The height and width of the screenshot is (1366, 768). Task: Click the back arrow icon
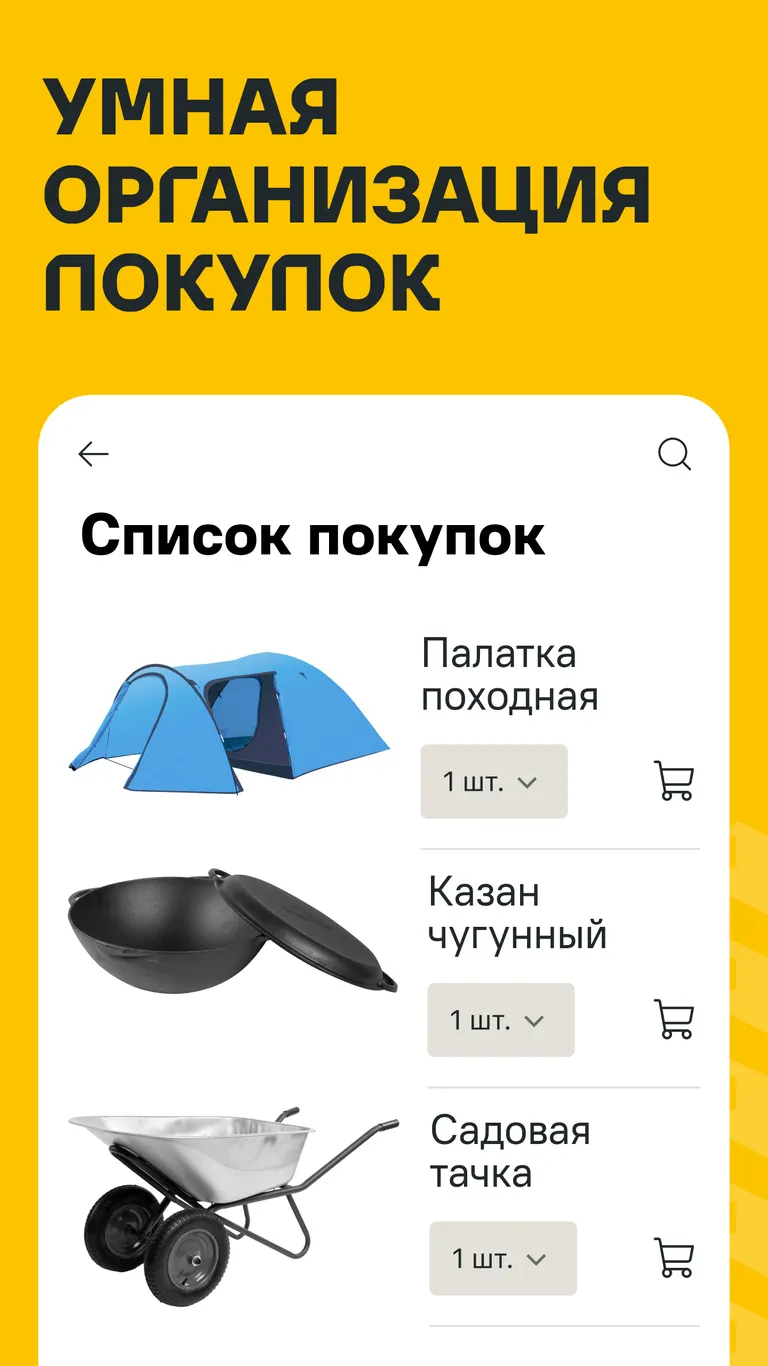pos(94,453)
